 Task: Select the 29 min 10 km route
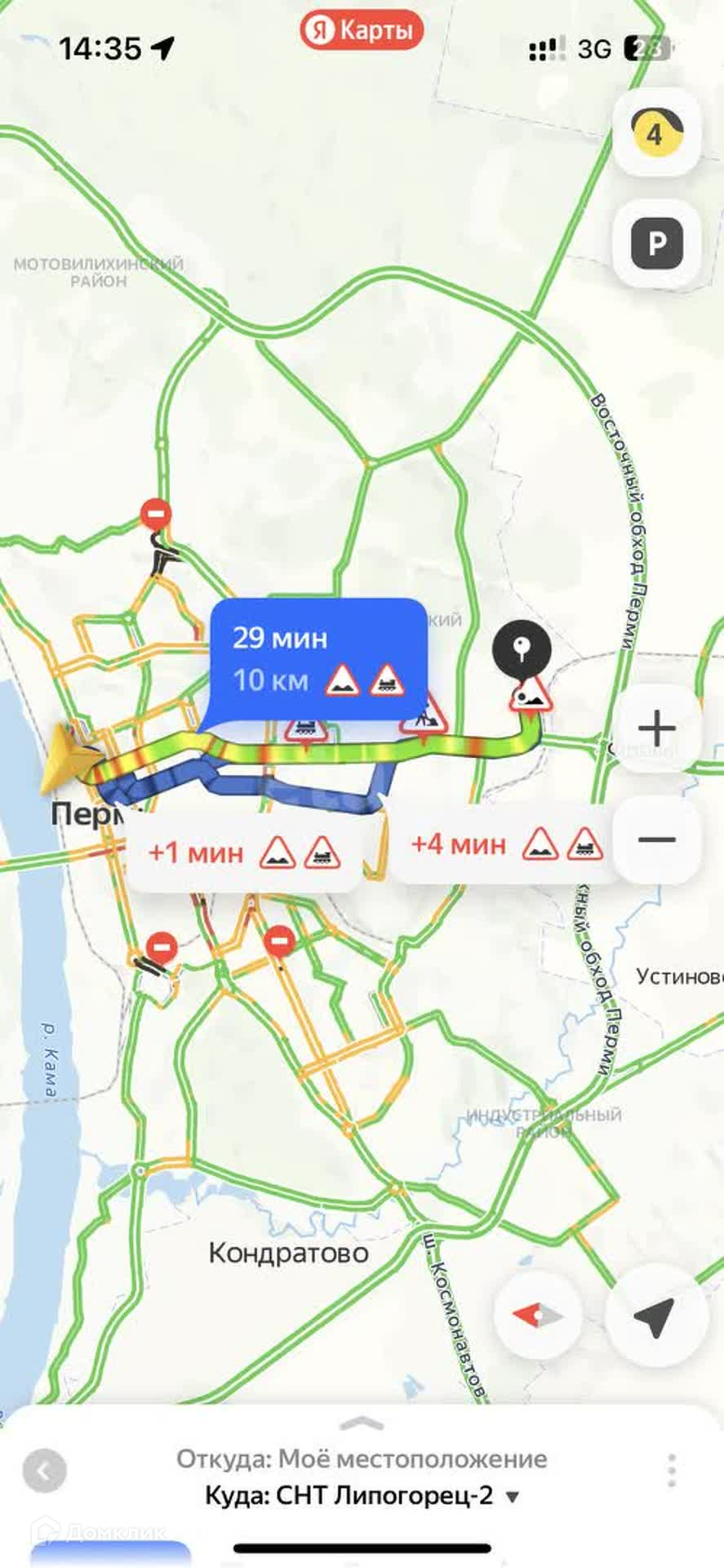tap(318, 658)
